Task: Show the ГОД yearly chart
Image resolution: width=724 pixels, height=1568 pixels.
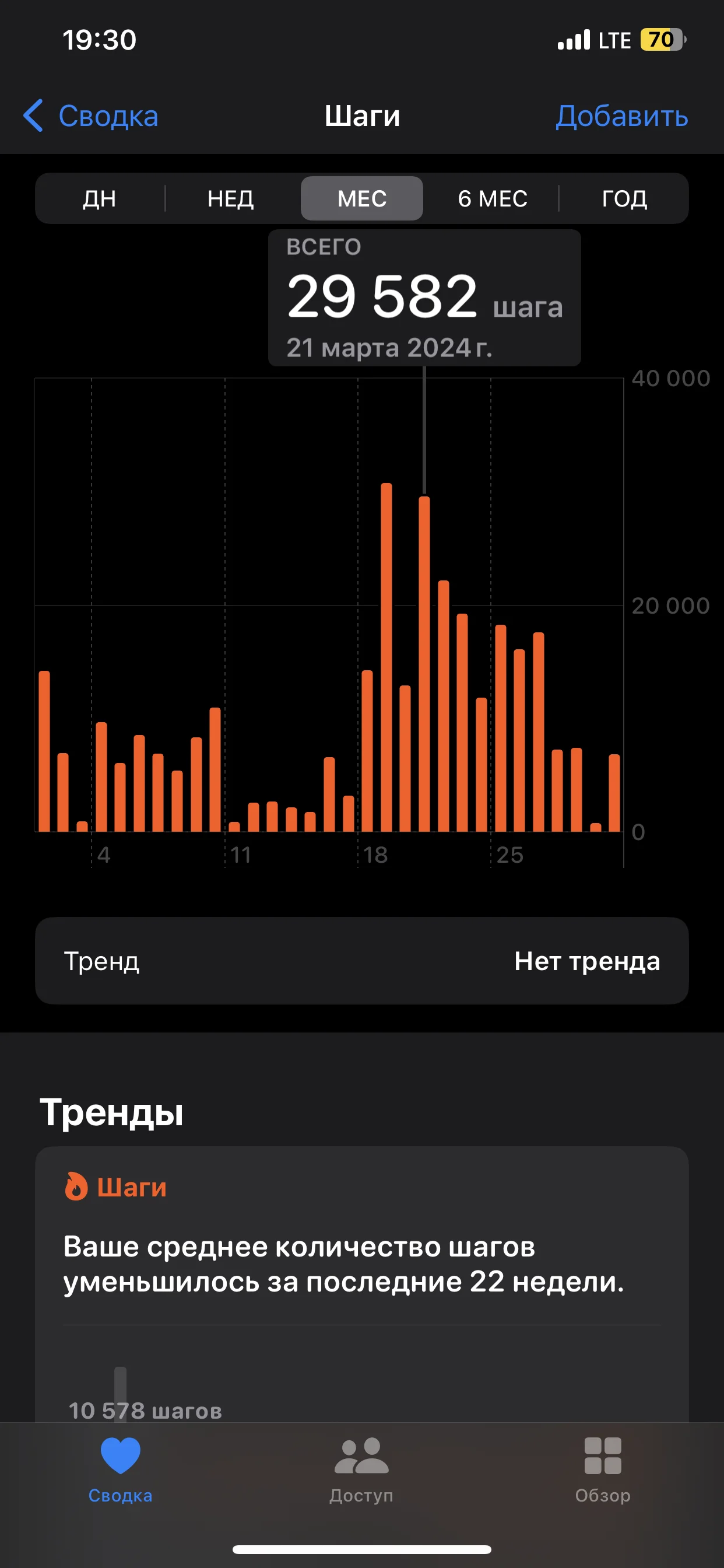Action: (624, 198)
